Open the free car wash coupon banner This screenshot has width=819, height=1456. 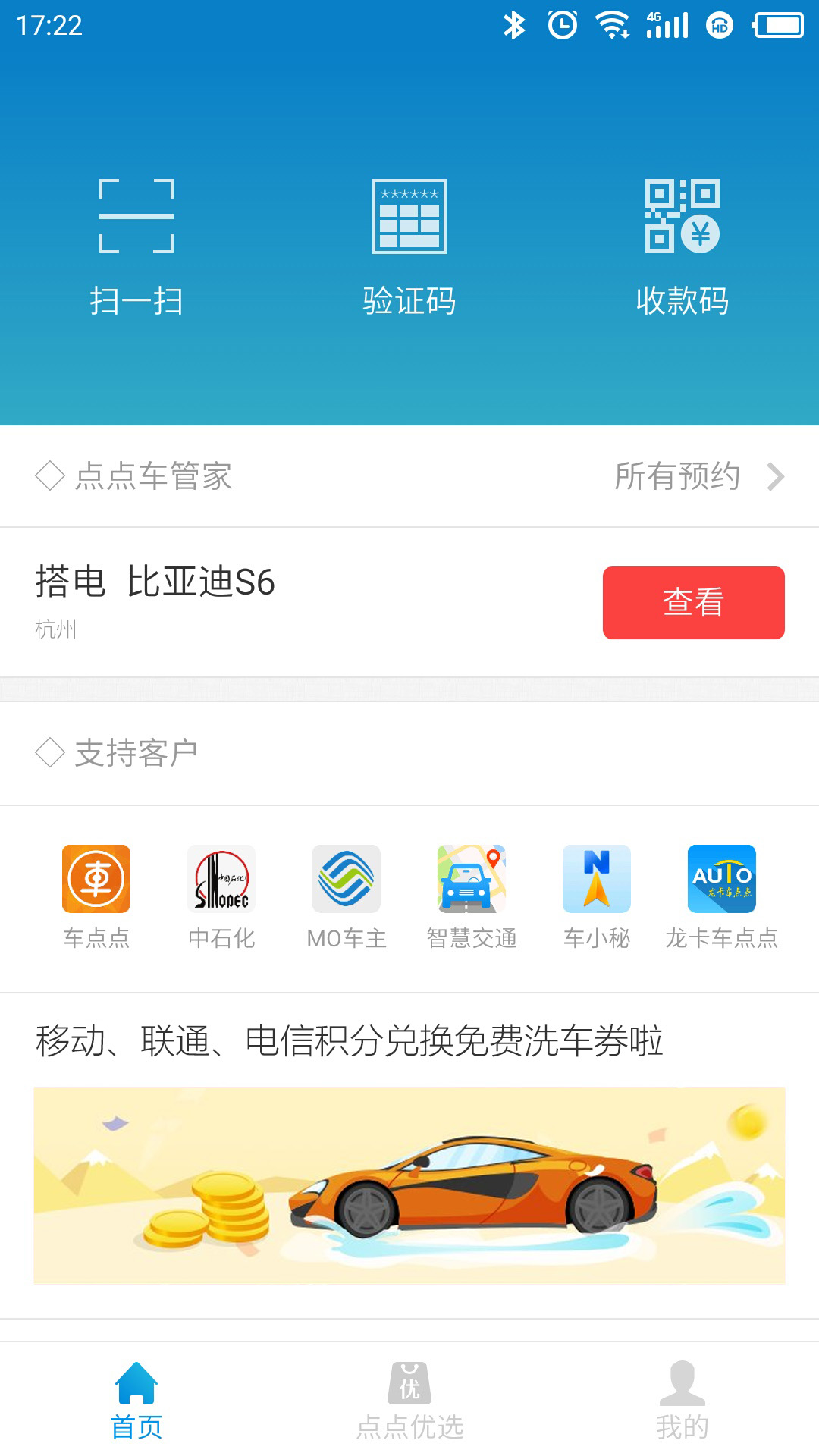click(x=409, y=1185)
